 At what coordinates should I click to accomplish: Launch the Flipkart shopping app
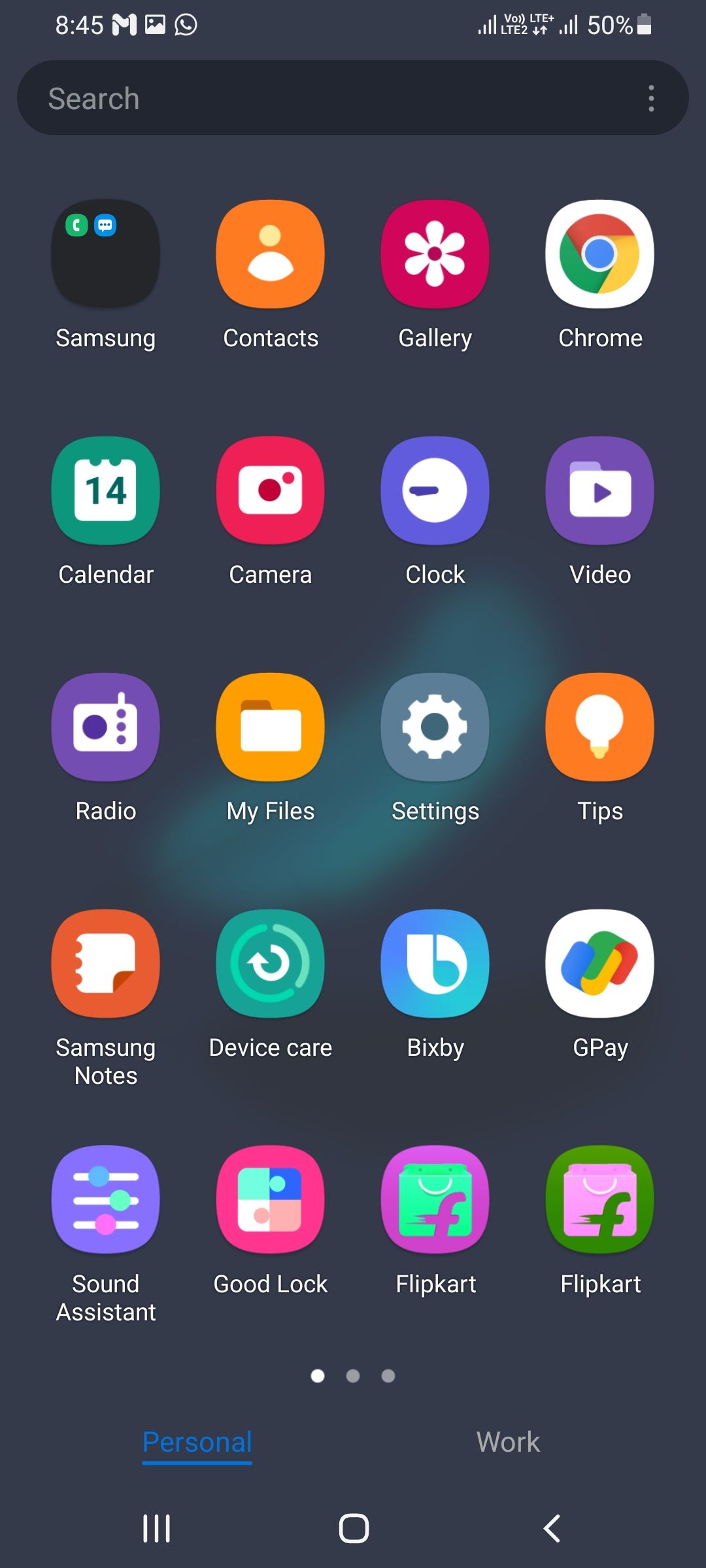click(x=435, y=1200)
